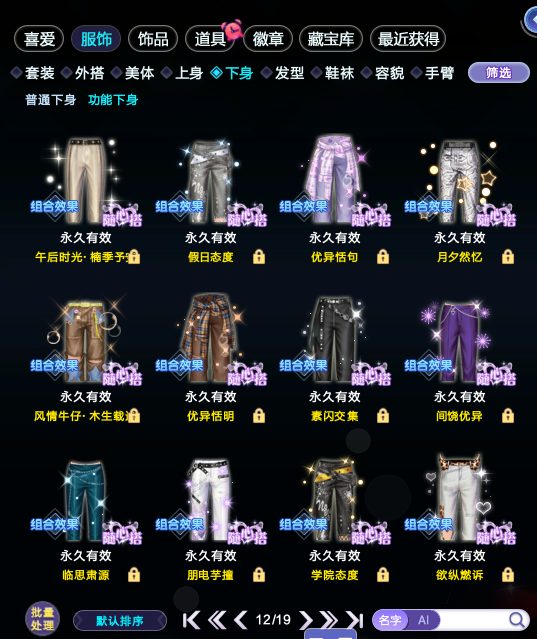Tap the search magnifier icon
Viewport: 537px width, 639px height.
coord(517,620)
